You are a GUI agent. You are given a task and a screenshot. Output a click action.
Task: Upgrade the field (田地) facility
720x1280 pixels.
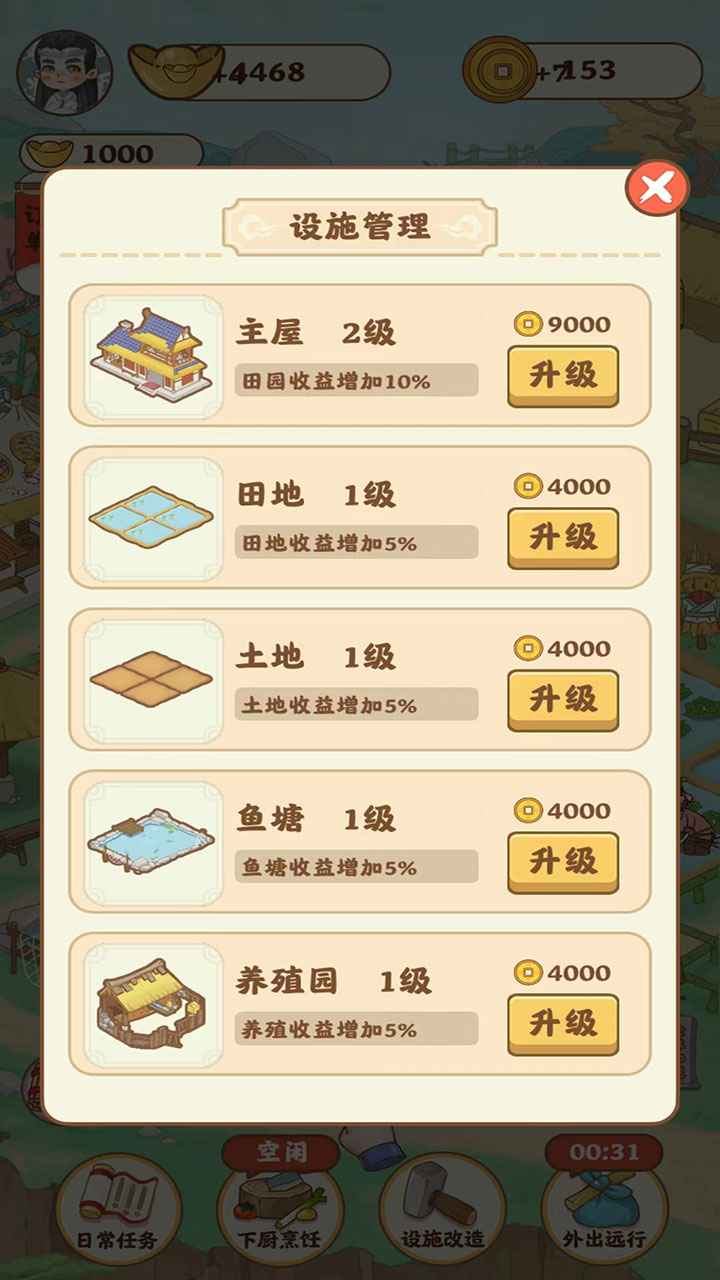pos(562,539)
